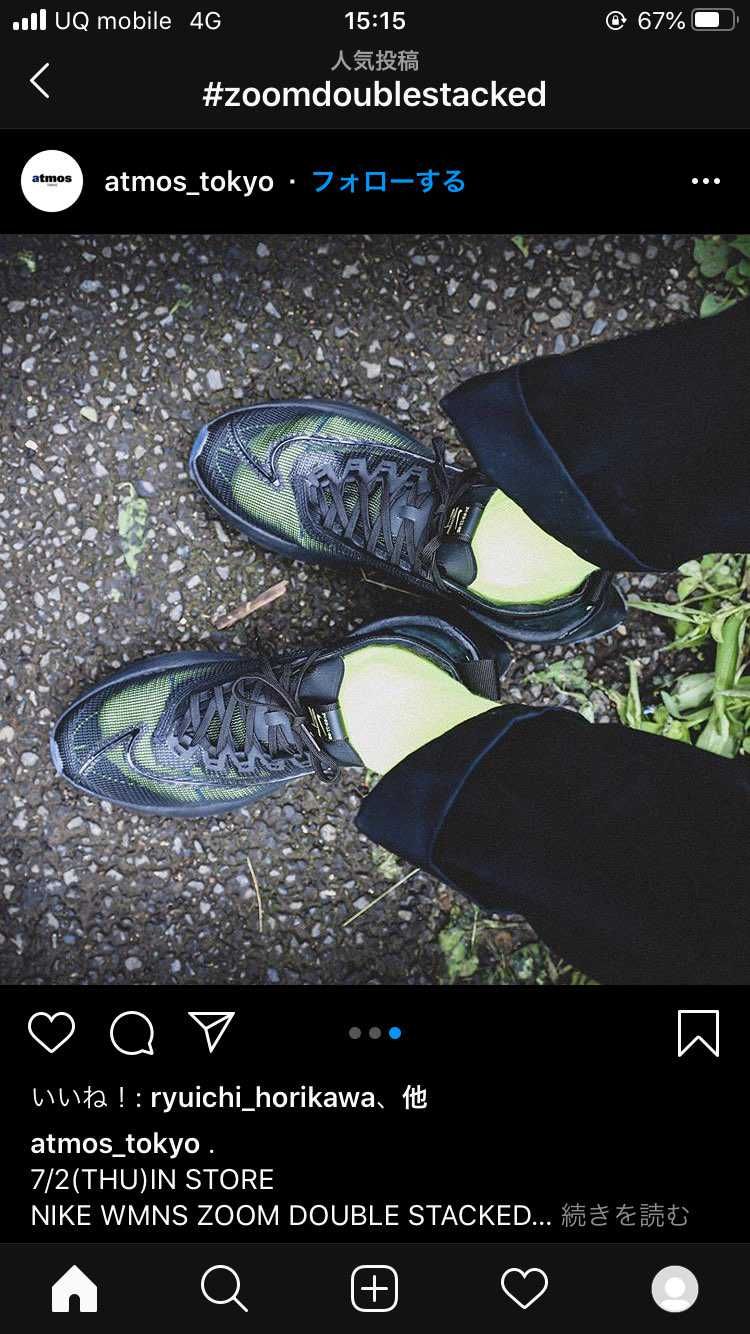Open comments on this post
Screen dimensions: 750x1334
coord(132,1032)
